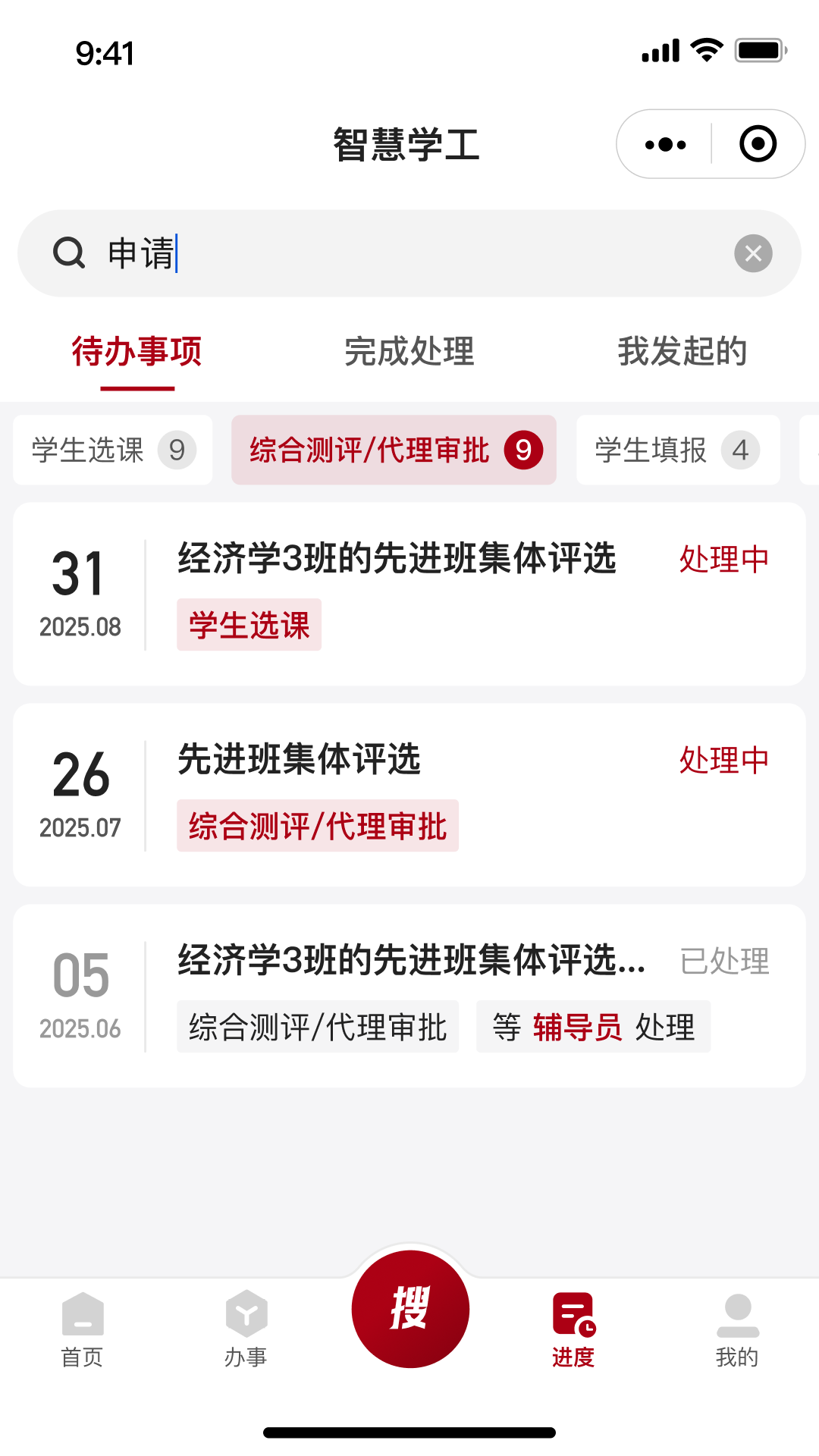Viewport: 819px width, 1456px height.
Task: Select the 待办事项 tab
Action: [136, 351]
